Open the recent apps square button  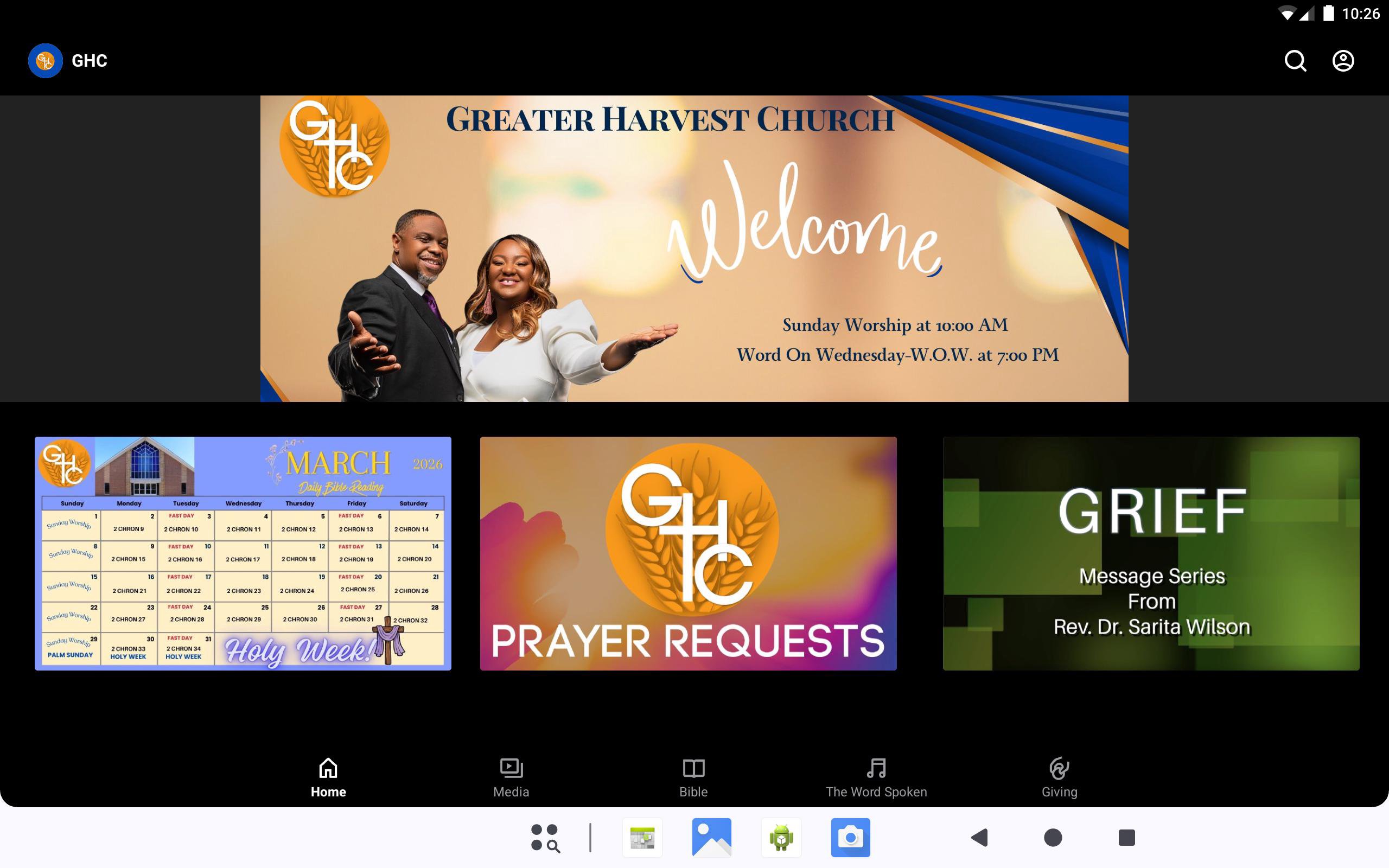point(1126,838)
